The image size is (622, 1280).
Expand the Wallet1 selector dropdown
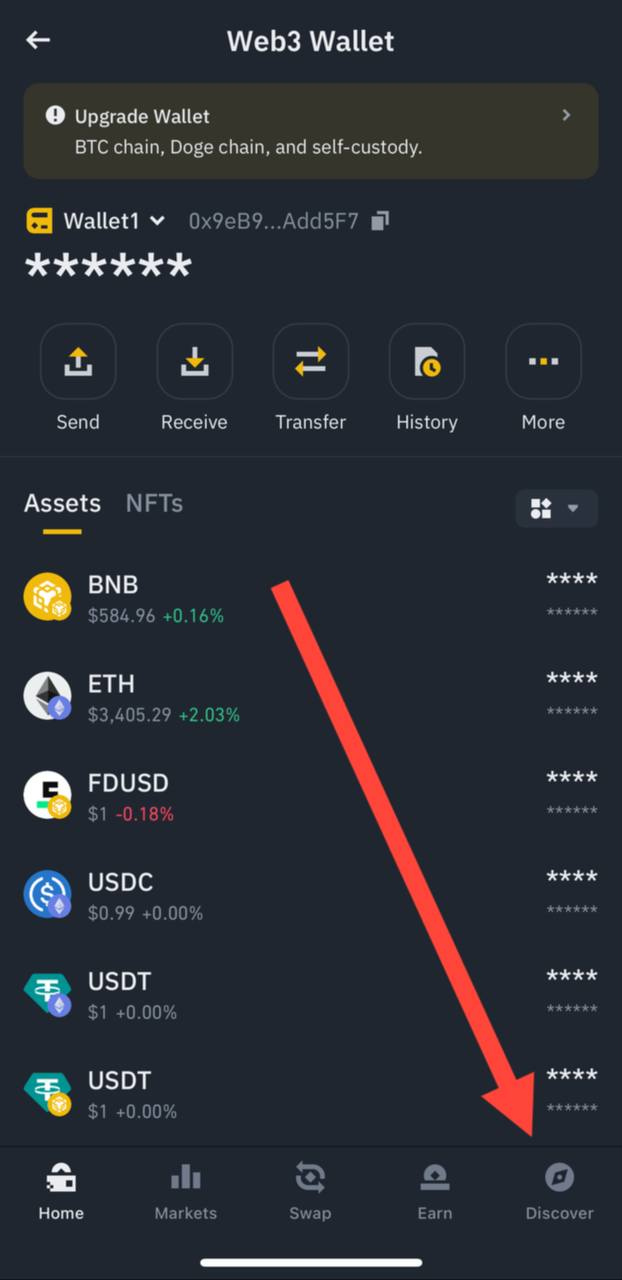(157, 221)
